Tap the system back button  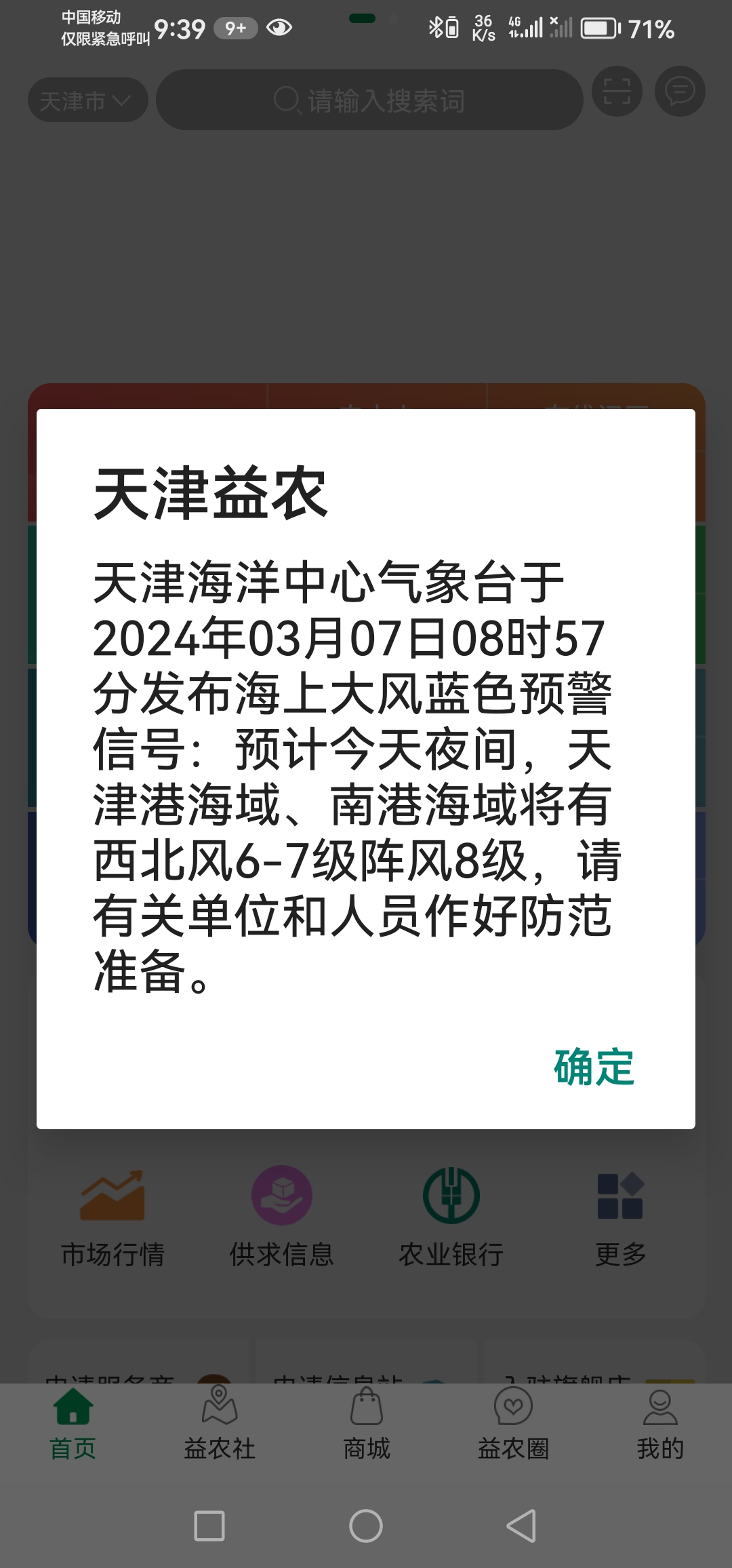(521, 1526)
